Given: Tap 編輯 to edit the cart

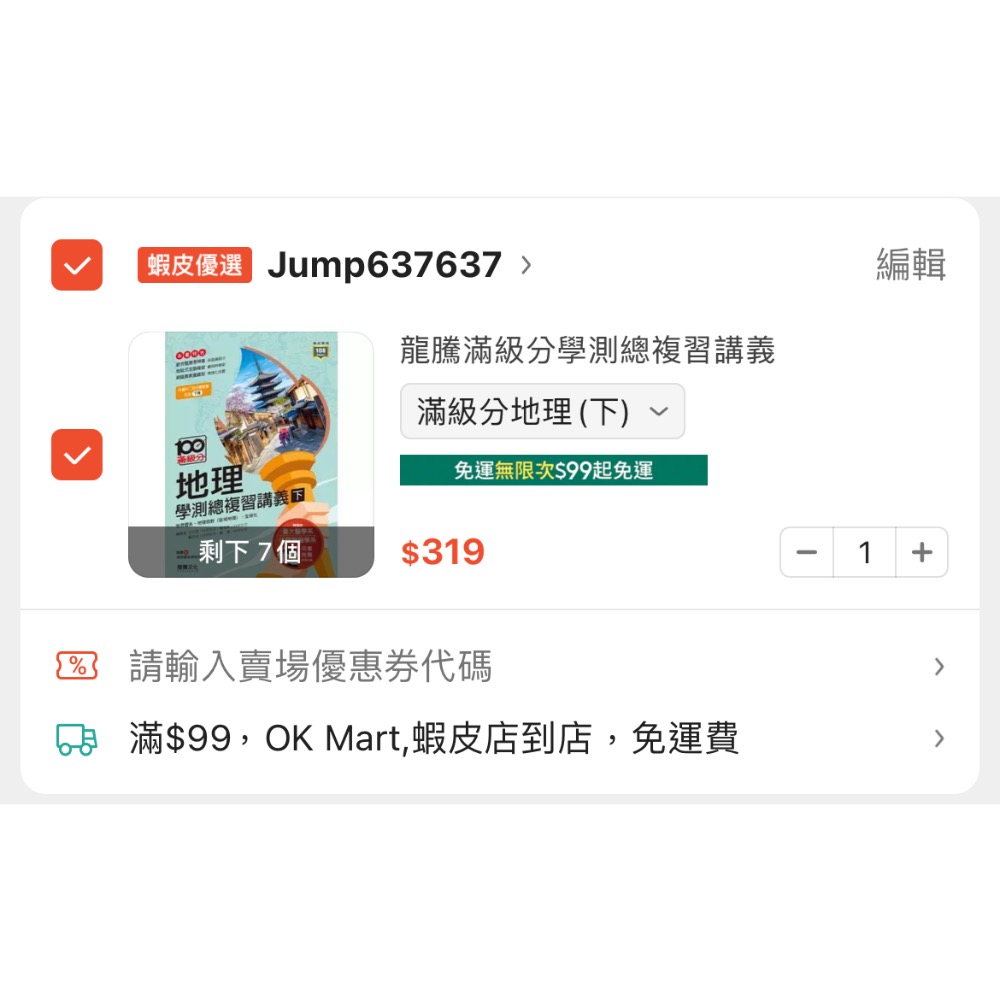Looking at the screenshot, I should (910, 265).
